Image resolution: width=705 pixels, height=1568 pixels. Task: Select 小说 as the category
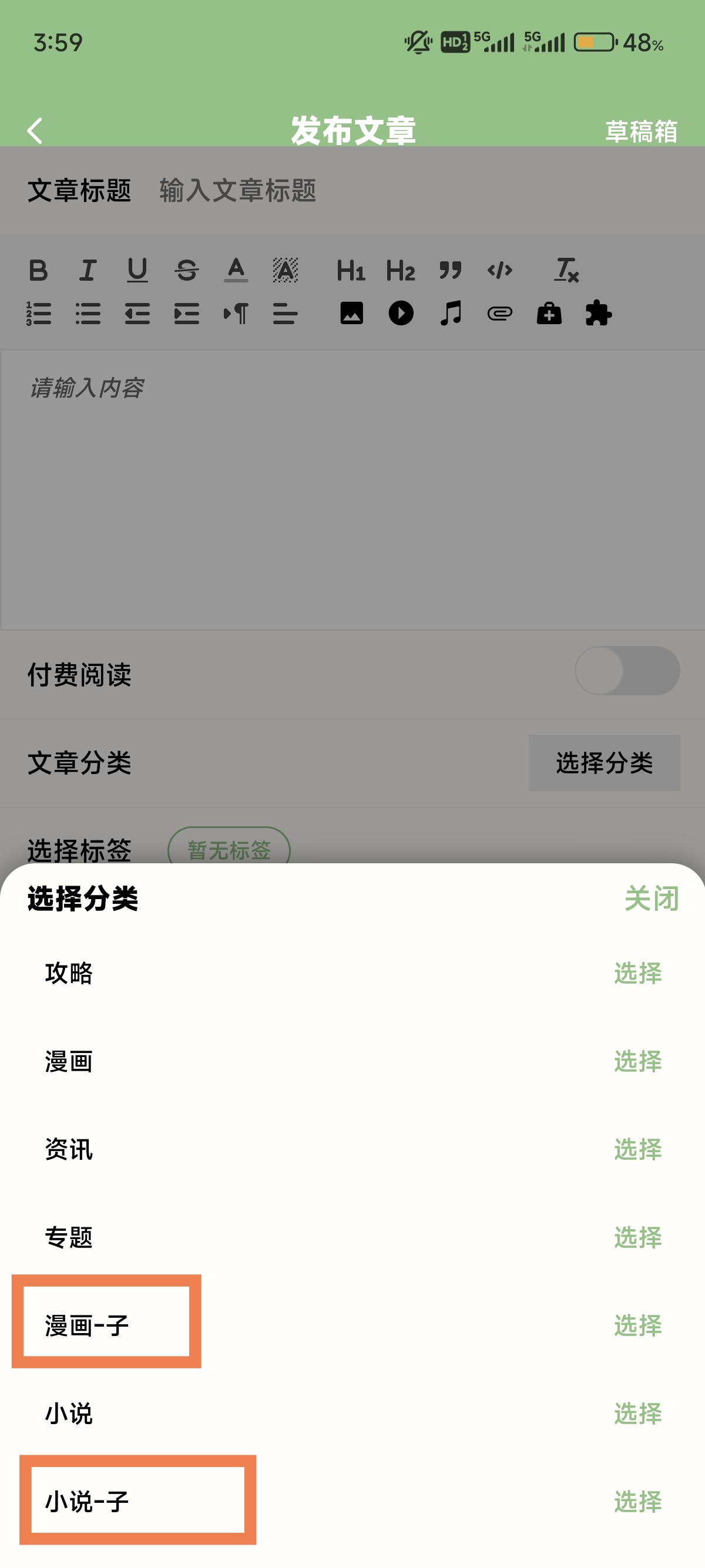pos(637,1414)
